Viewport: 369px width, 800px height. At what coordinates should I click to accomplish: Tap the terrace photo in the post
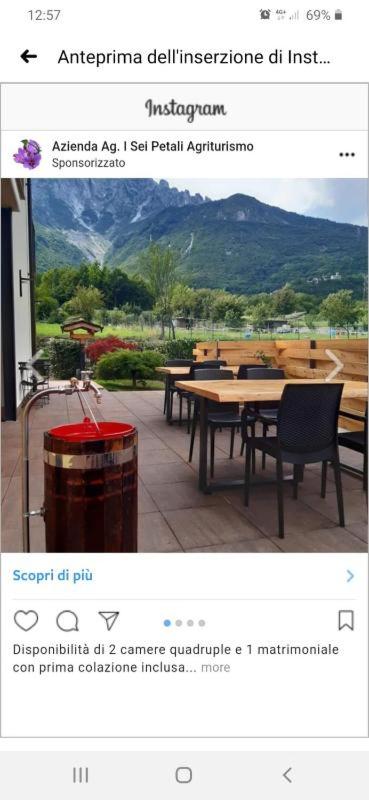coord(184,365)
